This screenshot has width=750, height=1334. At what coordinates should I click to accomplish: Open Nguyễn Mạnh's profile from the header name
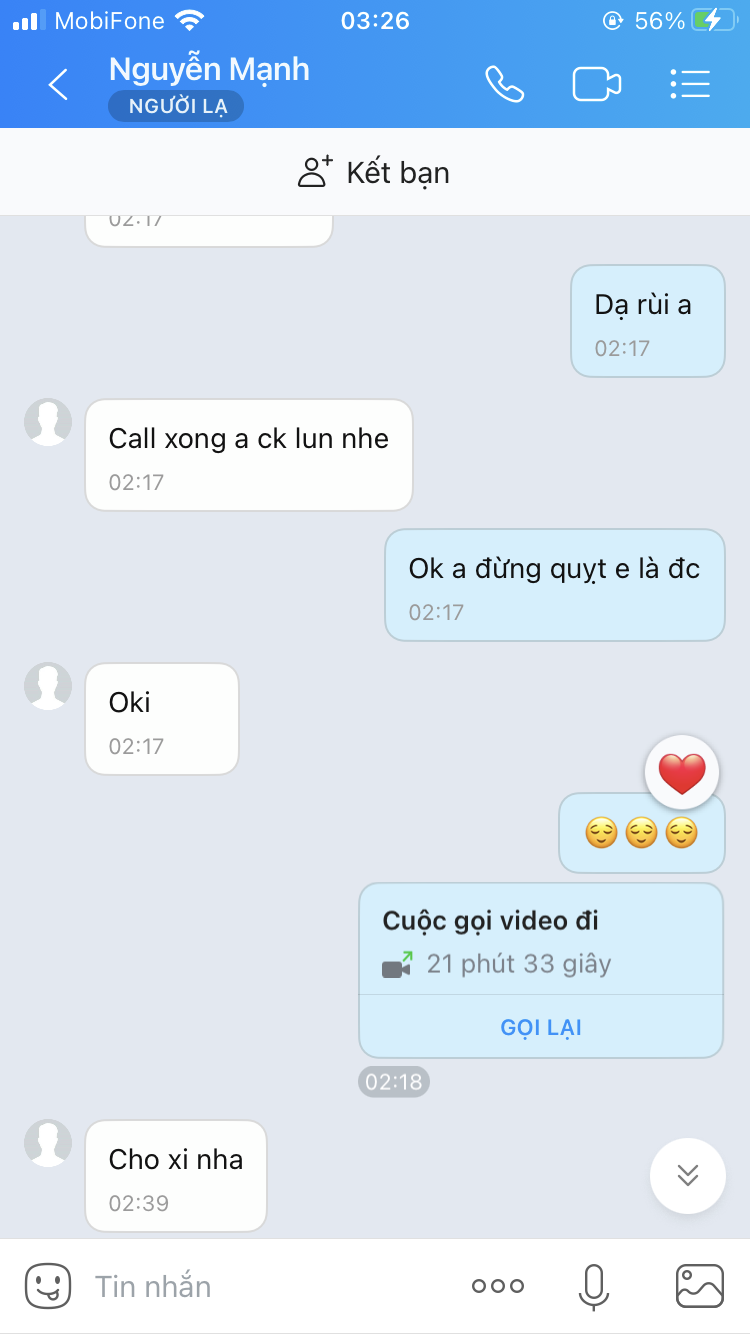coord(209,70)
